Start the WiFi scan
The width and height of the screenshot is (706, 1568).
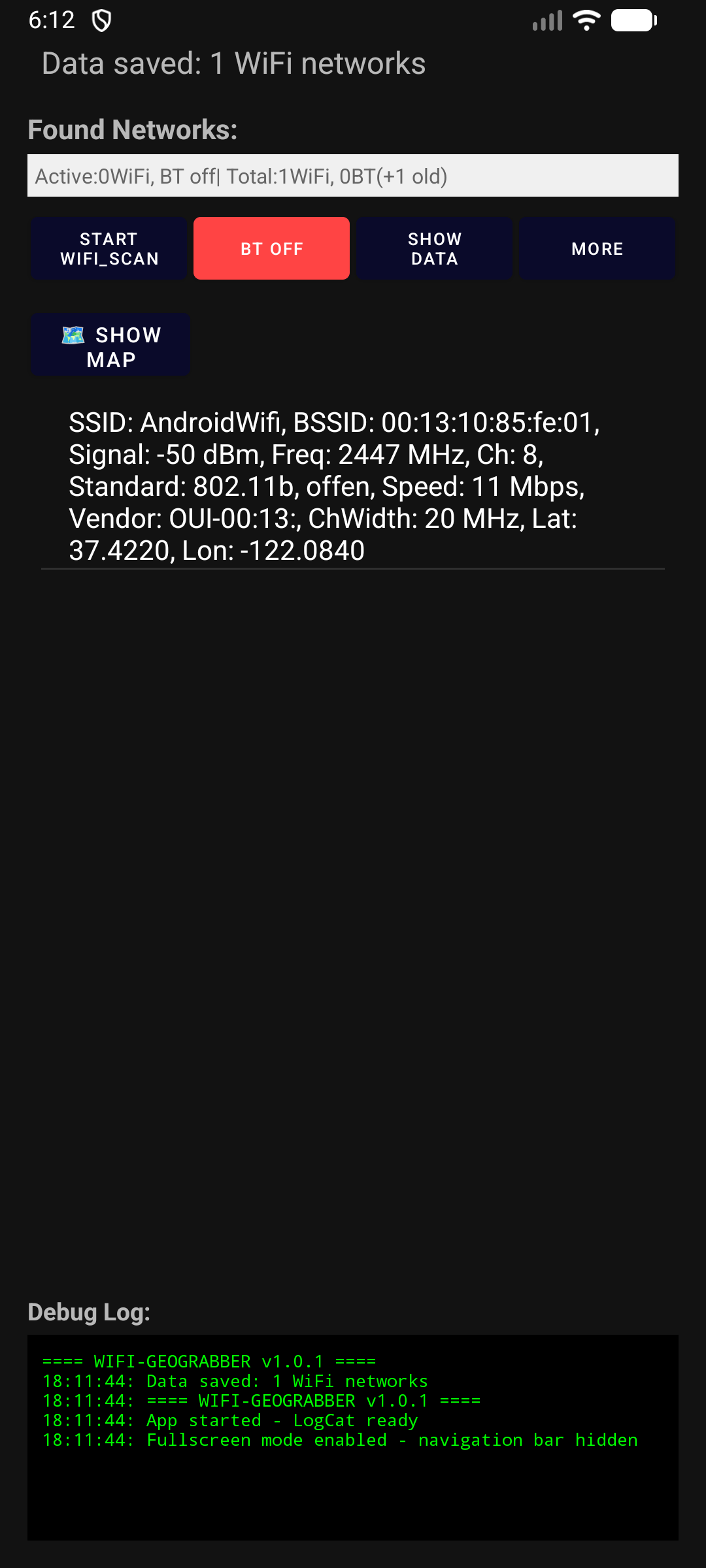(x=109, y=249)
